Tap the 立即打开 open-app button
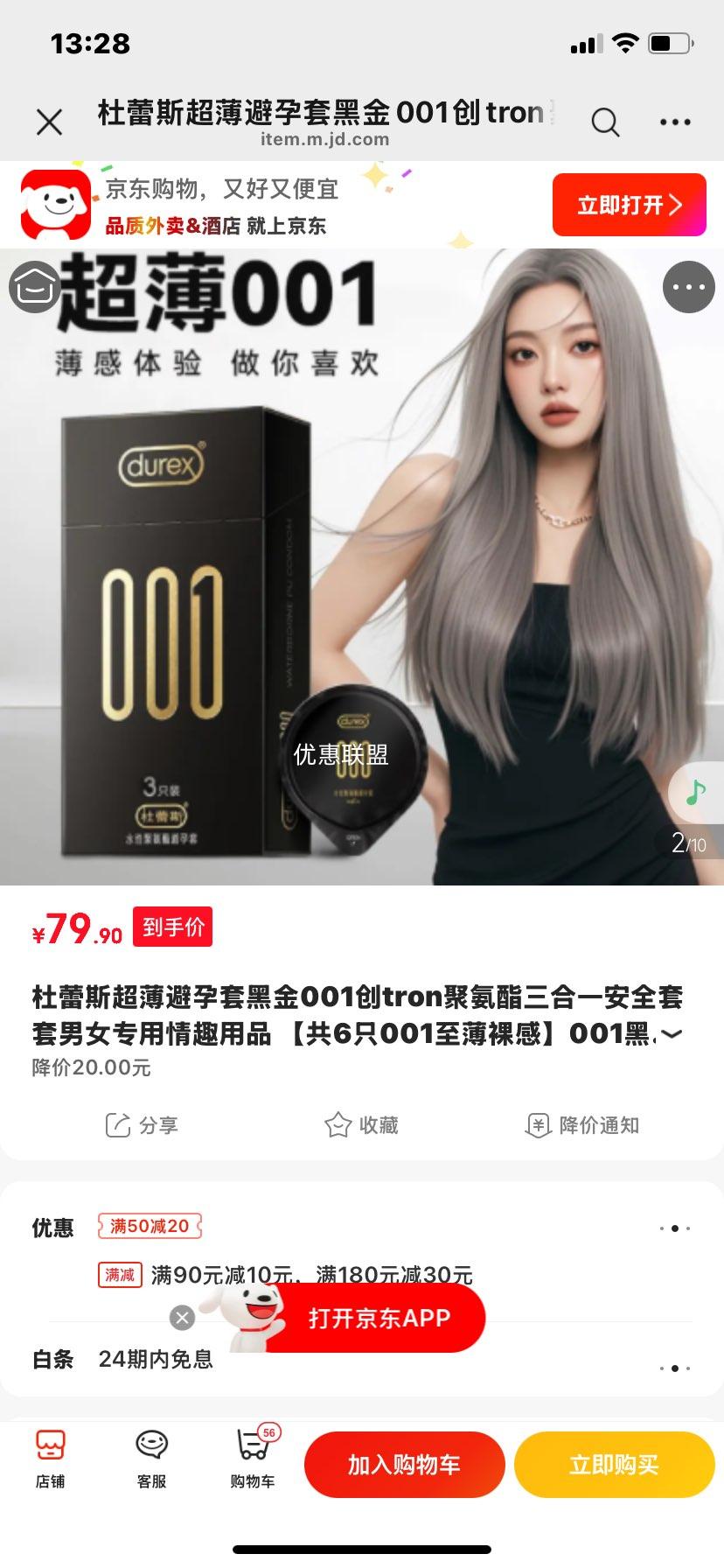The width and height of the screenshot is (724, 1568). [x=629, y=205]
